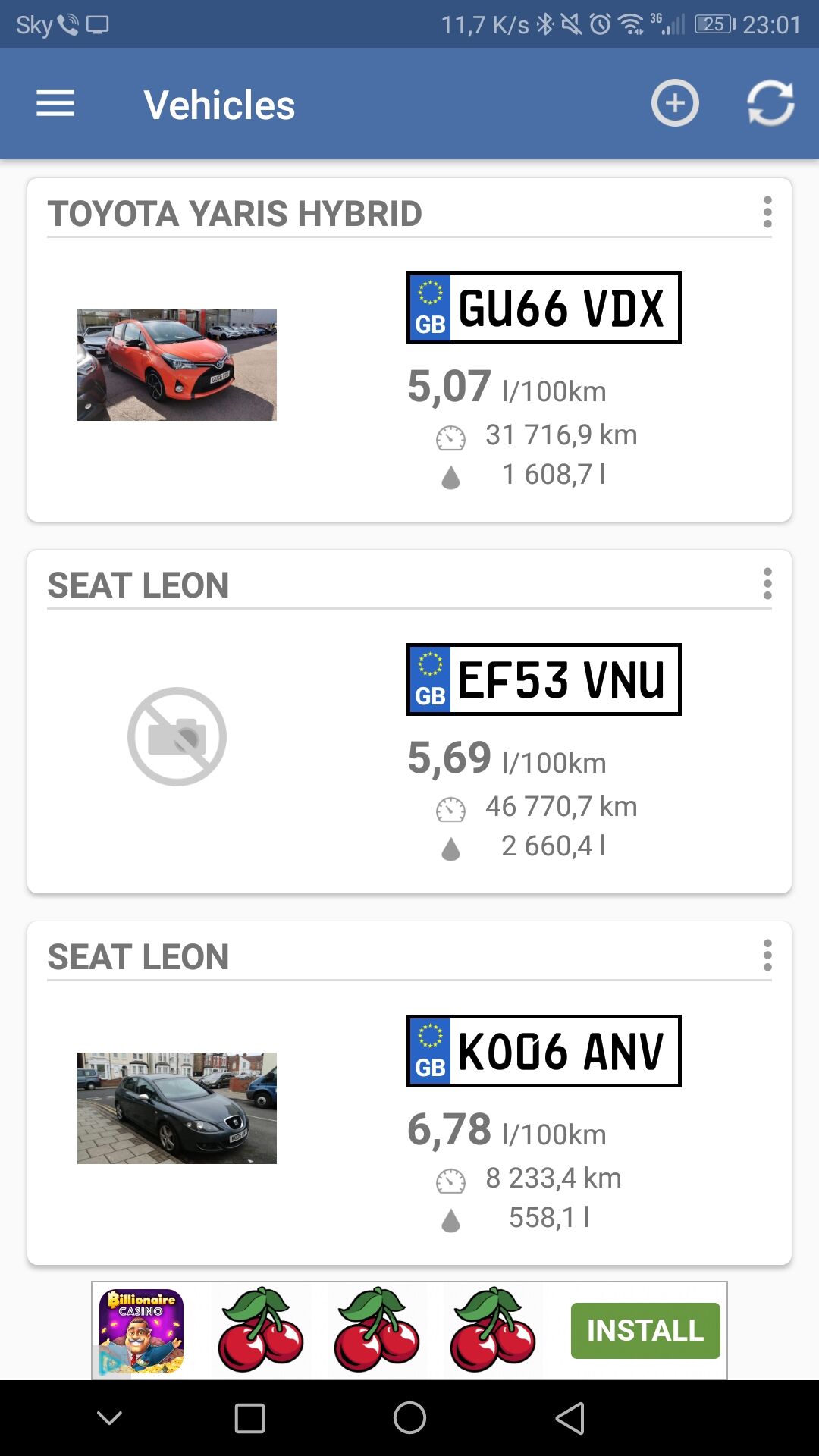Screen dimensions: 819x1456
Task: Open overflow menu for Toyota Yaris Hybrid
Action: [767, 212]
